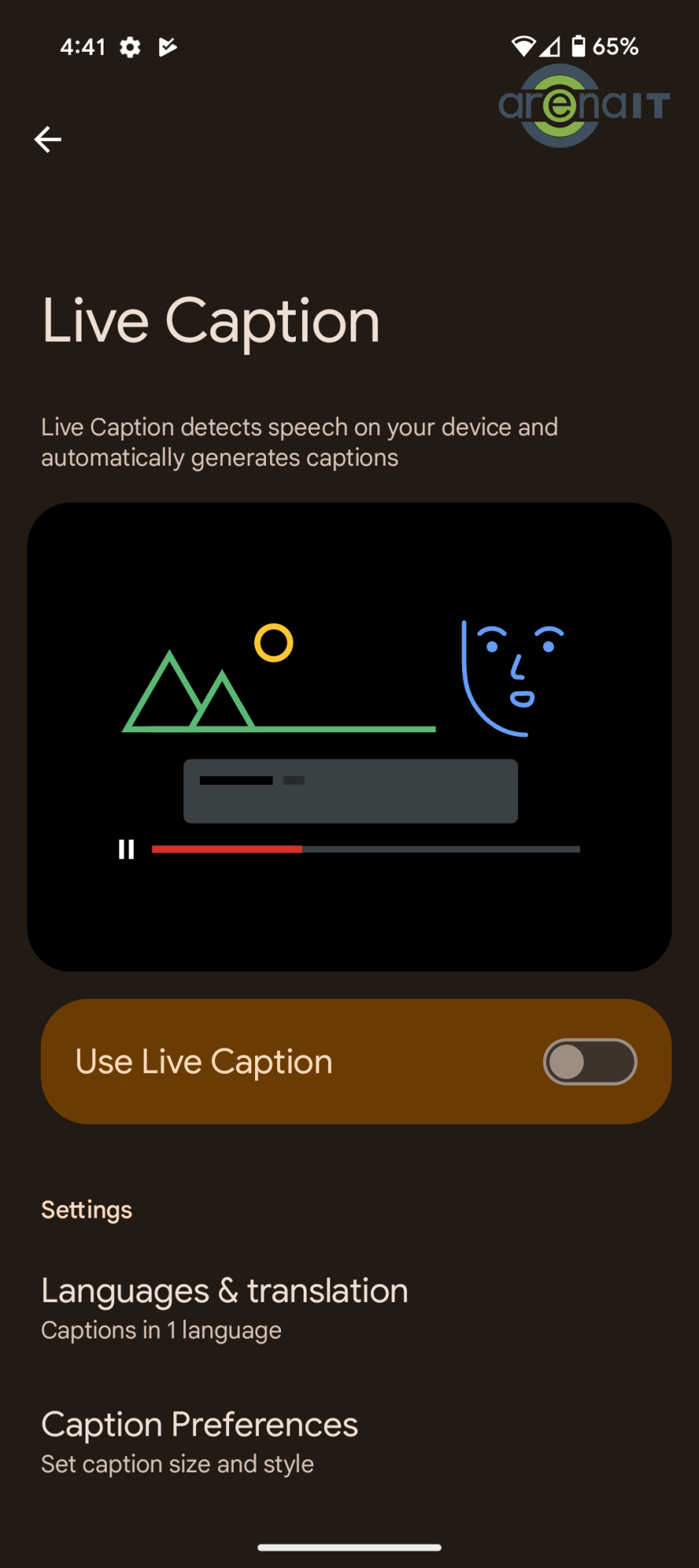Image resolution: width=699 pixels, height=1568 pixels.
Task: Enable the Use Live Caption switch
Action: [589, 1062]
